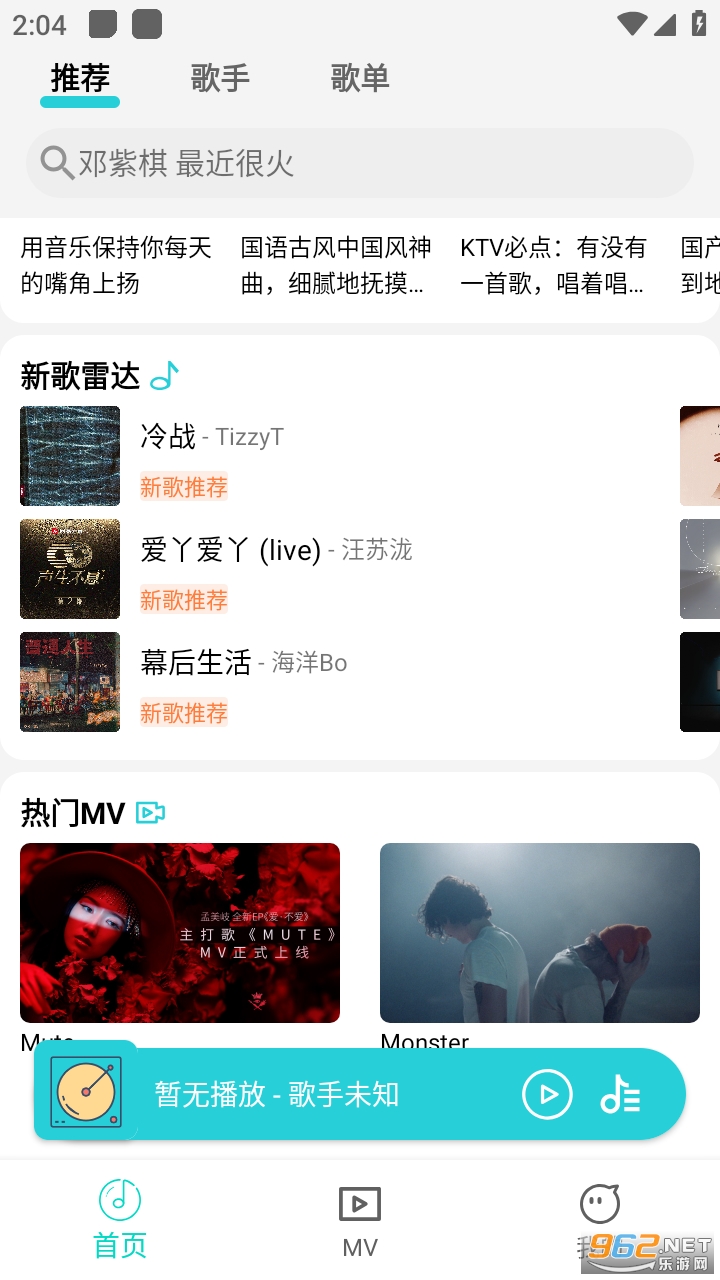
Task: Play 爱丫爱丫 (live) by 汪苏泷
Action: [x=300, y=569]
